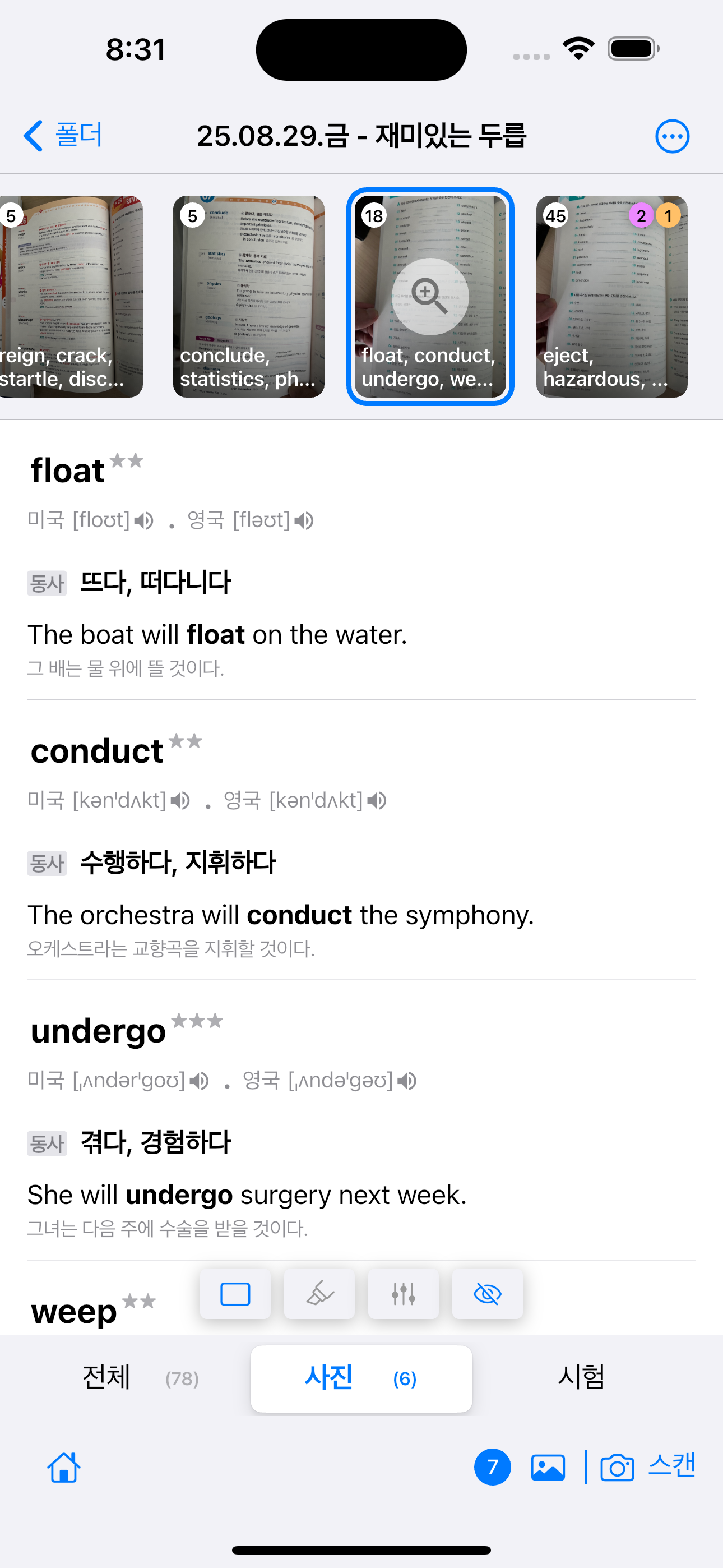Open the eject, hazardous photo
Viewport: 723px width, 1568px height.
coord(611,297)
